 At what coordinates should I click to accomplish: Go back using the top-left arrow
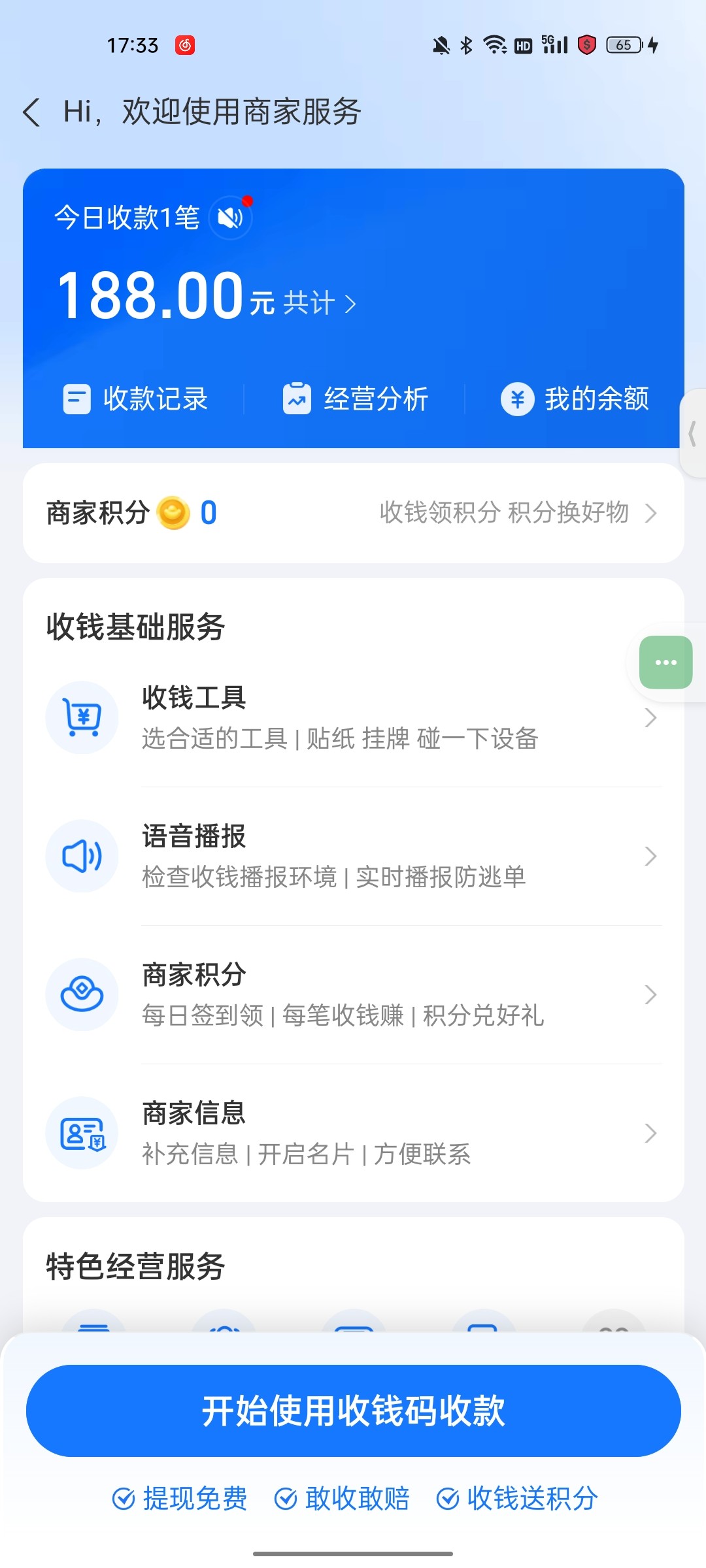(x=31, y=112)
